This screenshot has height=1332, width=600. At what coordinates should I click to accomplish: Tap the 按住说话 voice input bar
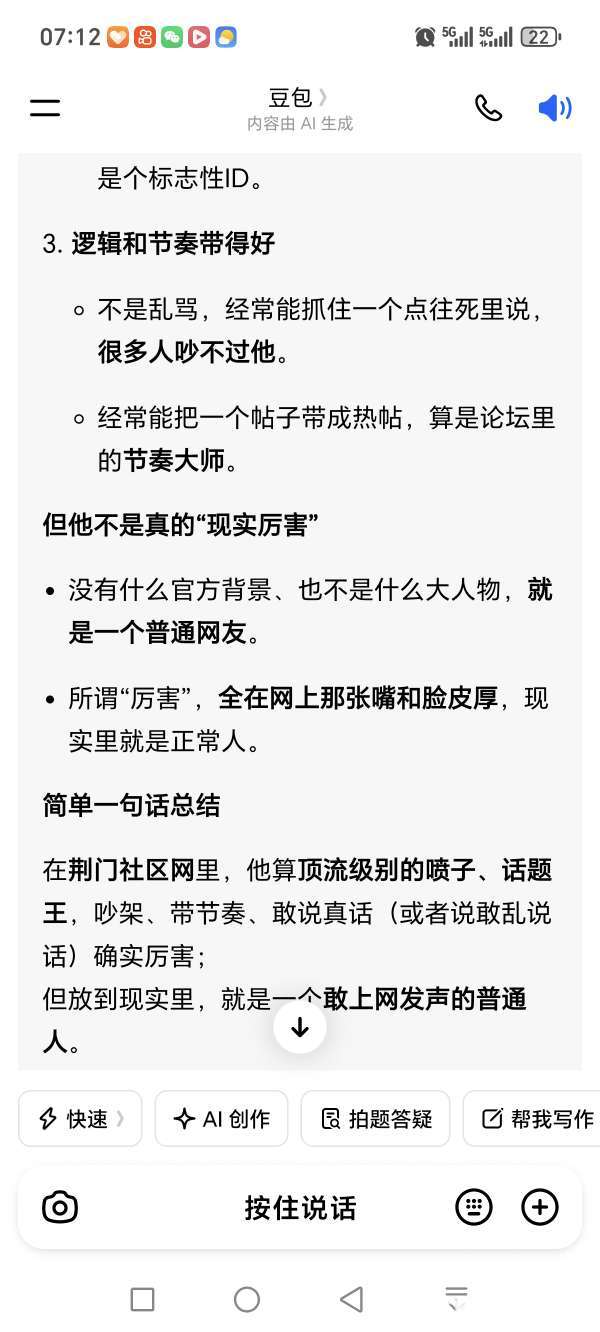(x=300, y=1208)
